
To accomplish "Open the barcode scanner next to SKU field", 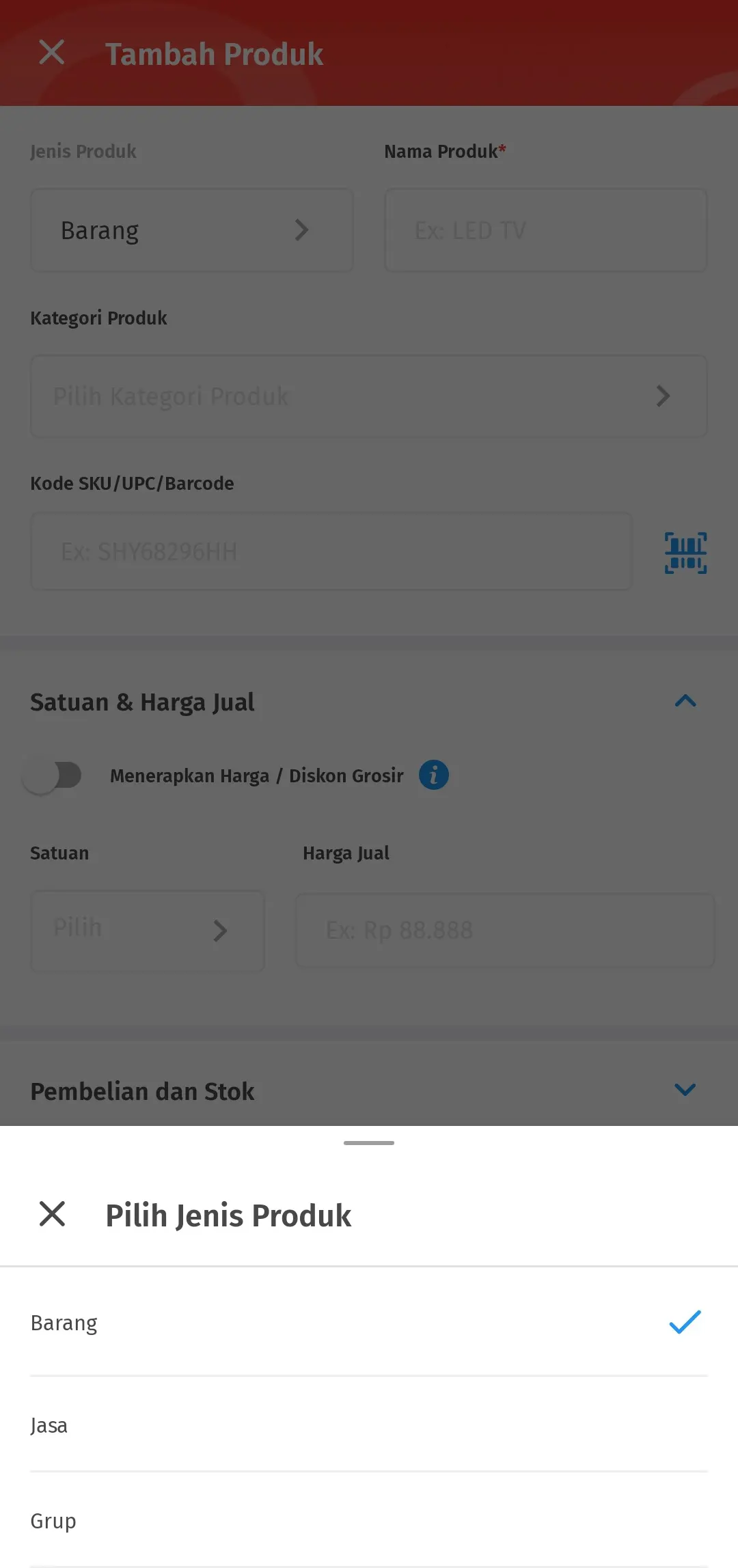I will pyautogui.click(x=685, y=552).
